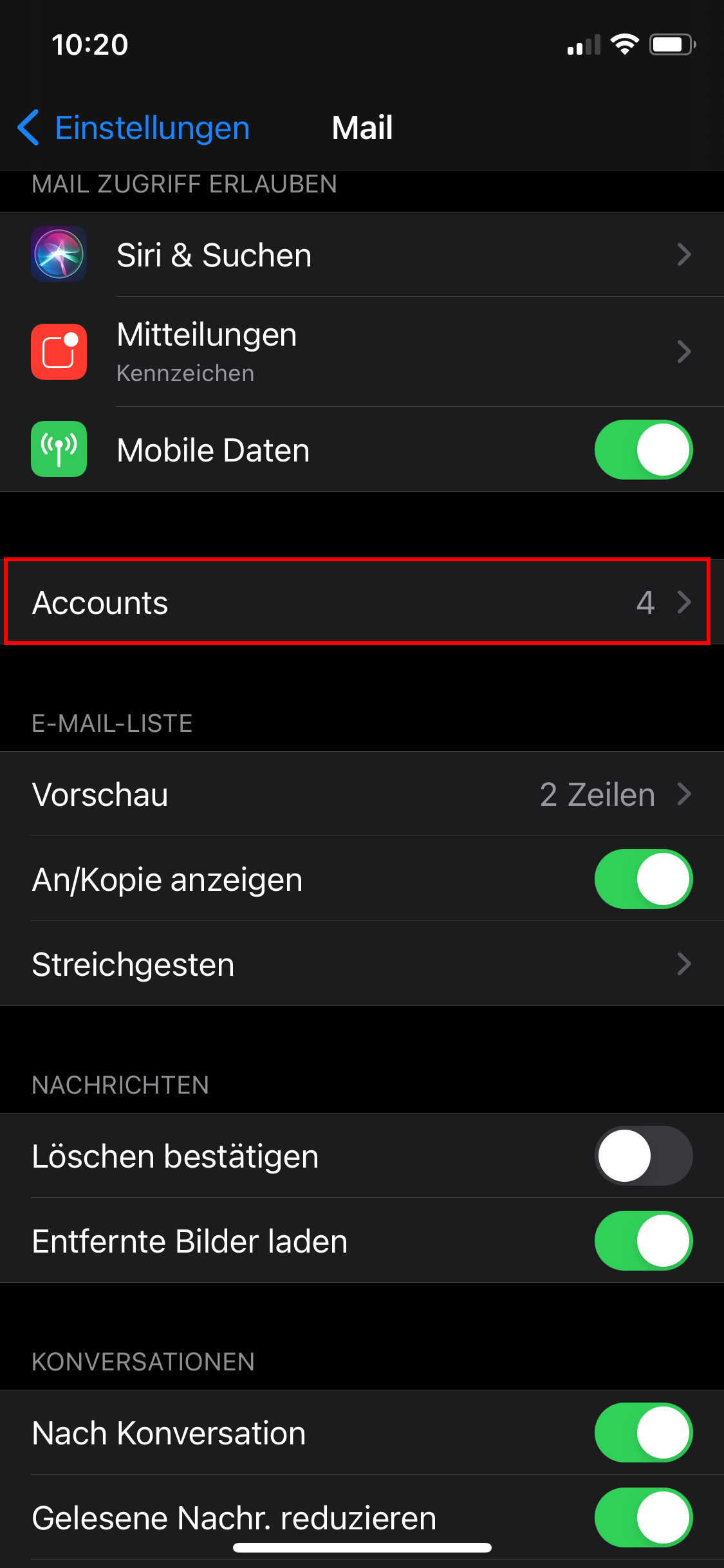
Task: Disable Nach Konversation grouping
Action: point(643,1433)
